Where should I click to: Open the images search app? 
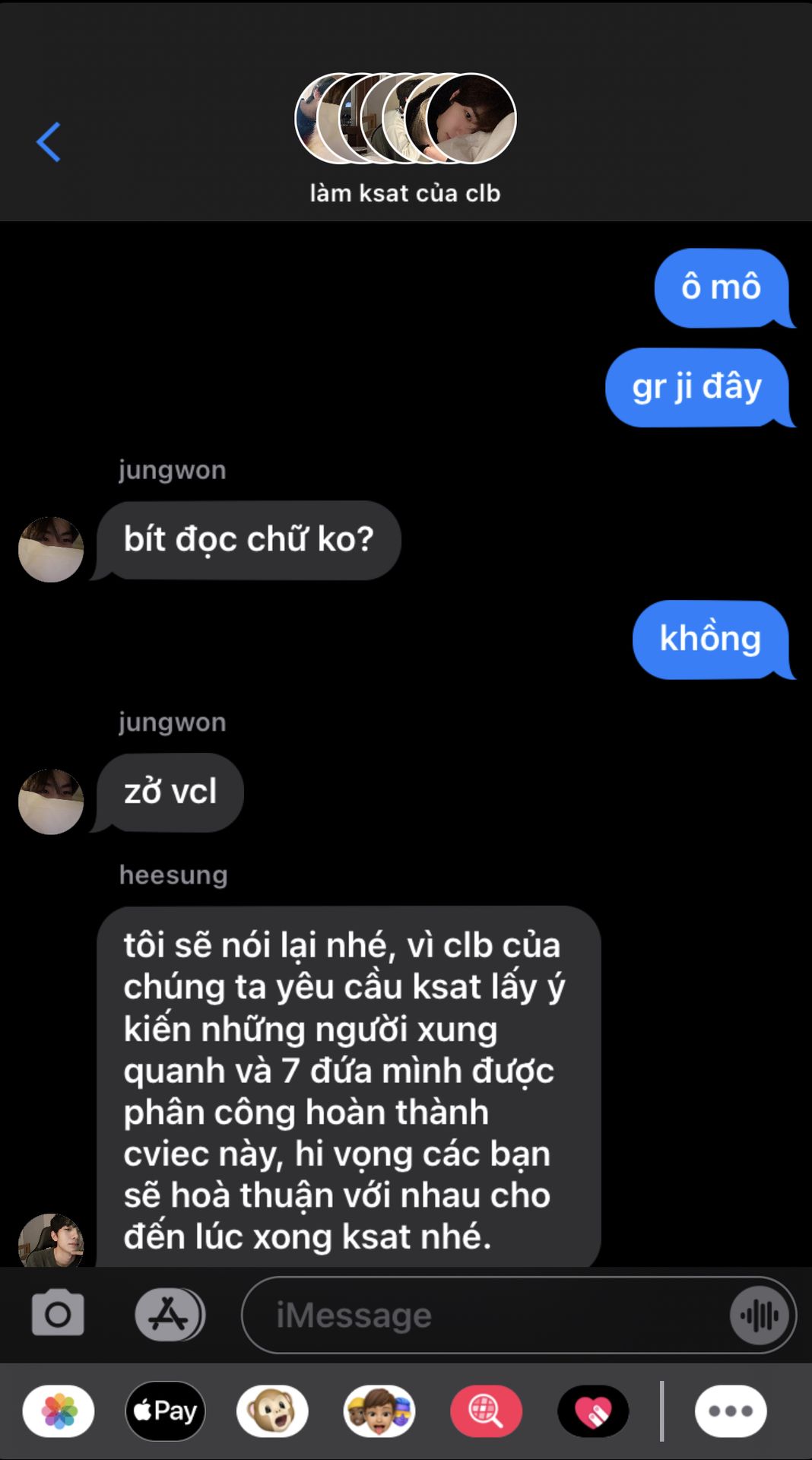[486, 1411]
